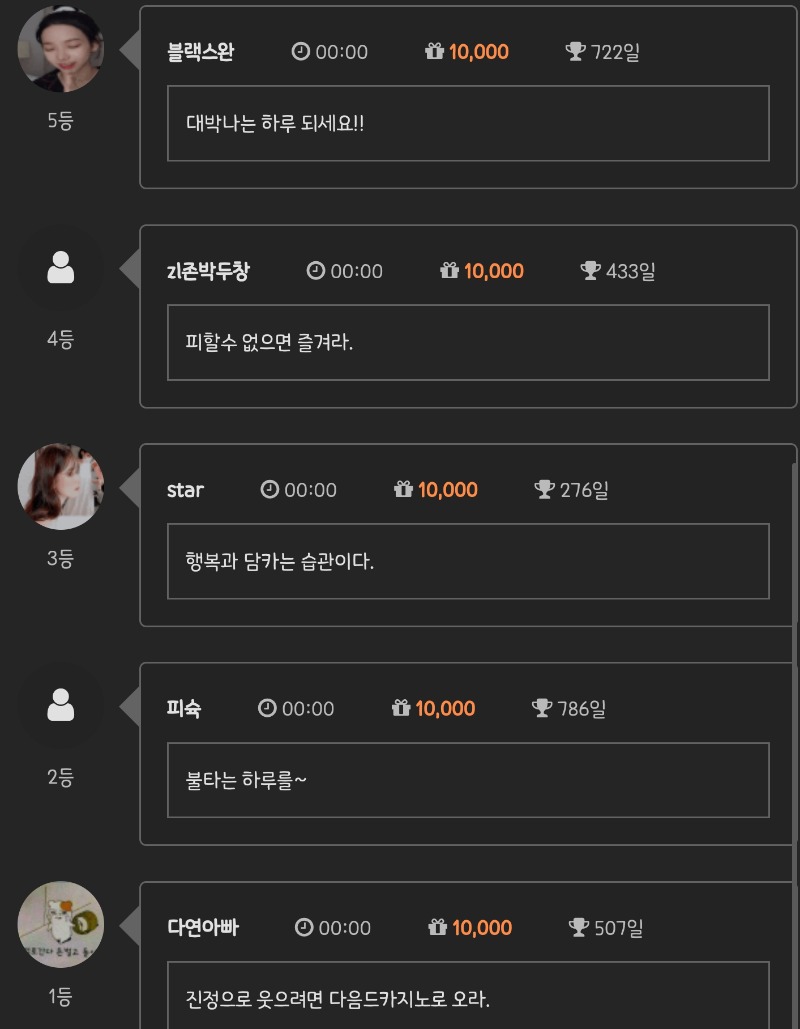Click the default avatar for 피슉
The image size is (800, 1029).
60,705
